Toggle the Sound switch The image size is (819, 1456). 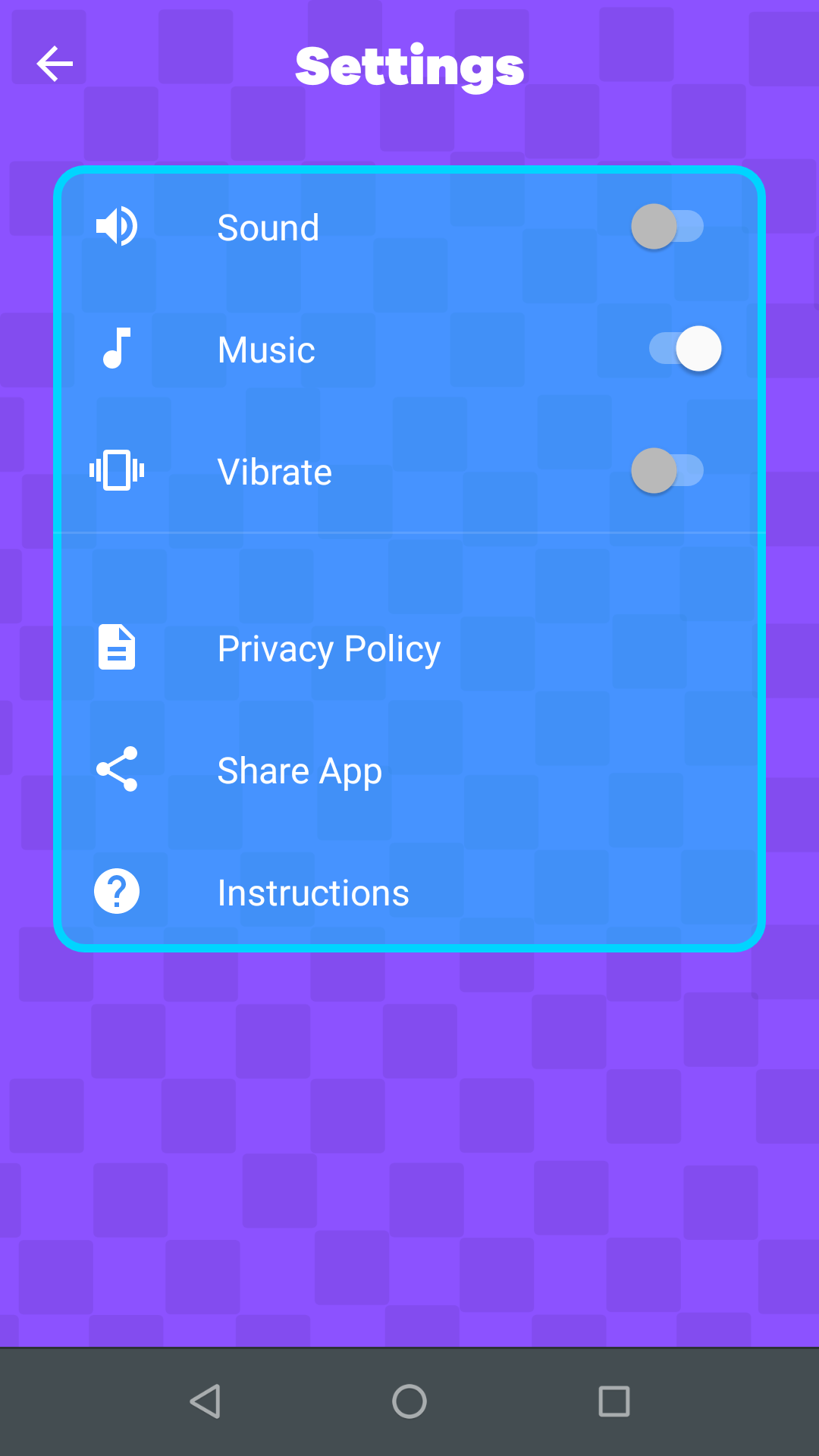[667, 227]
